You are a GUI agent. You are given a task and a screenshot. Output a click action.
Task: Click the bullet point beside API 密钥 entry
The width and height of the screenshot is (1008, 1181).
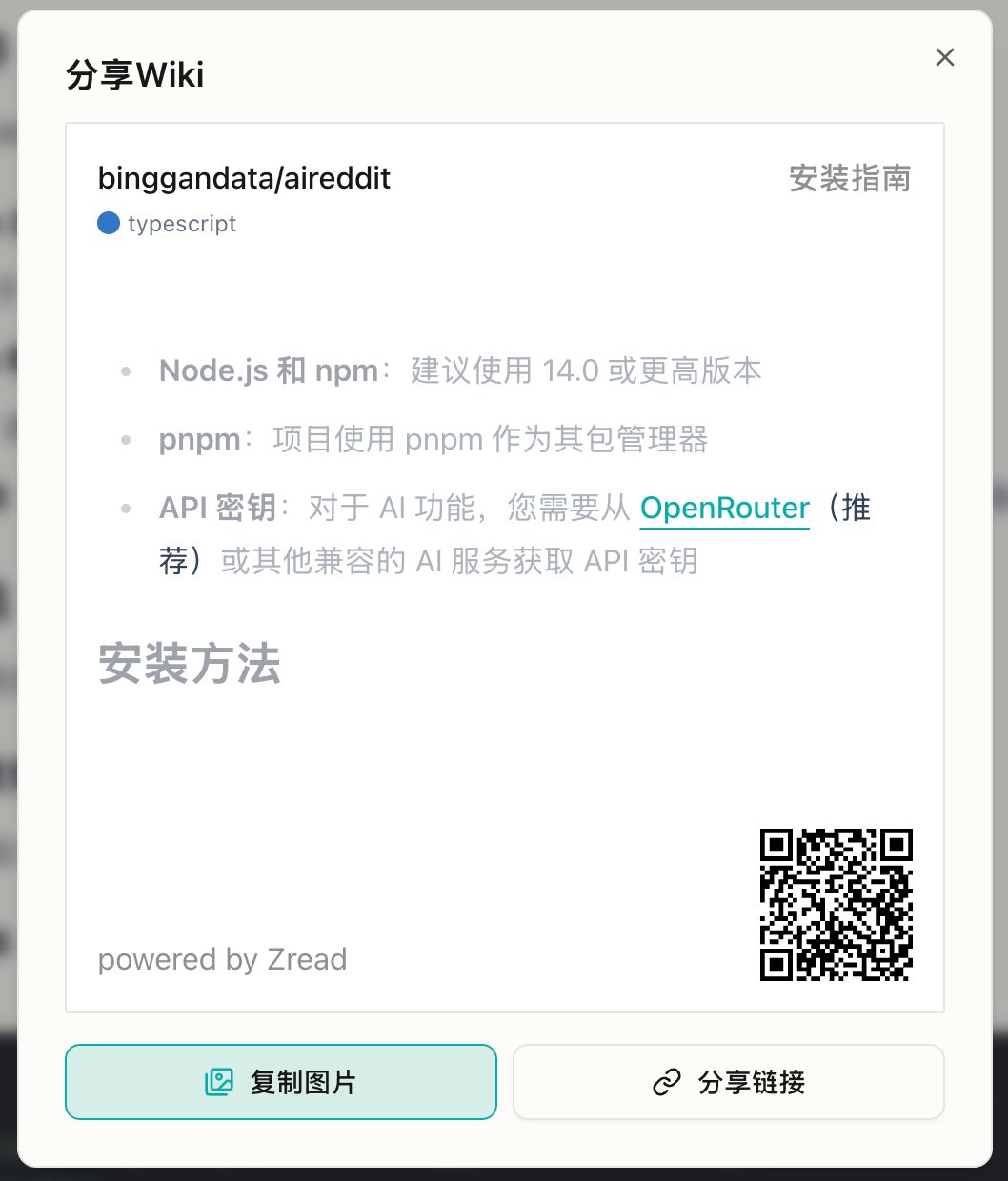coord(126,508)
